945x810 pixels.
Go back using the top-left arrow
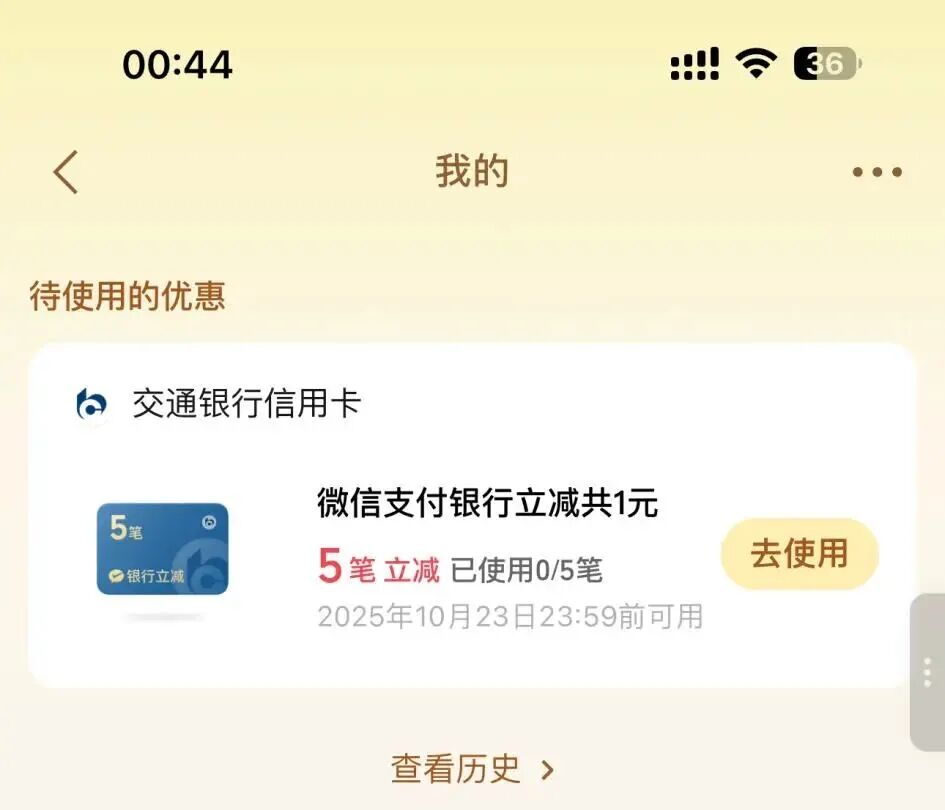tap(66, 172)
